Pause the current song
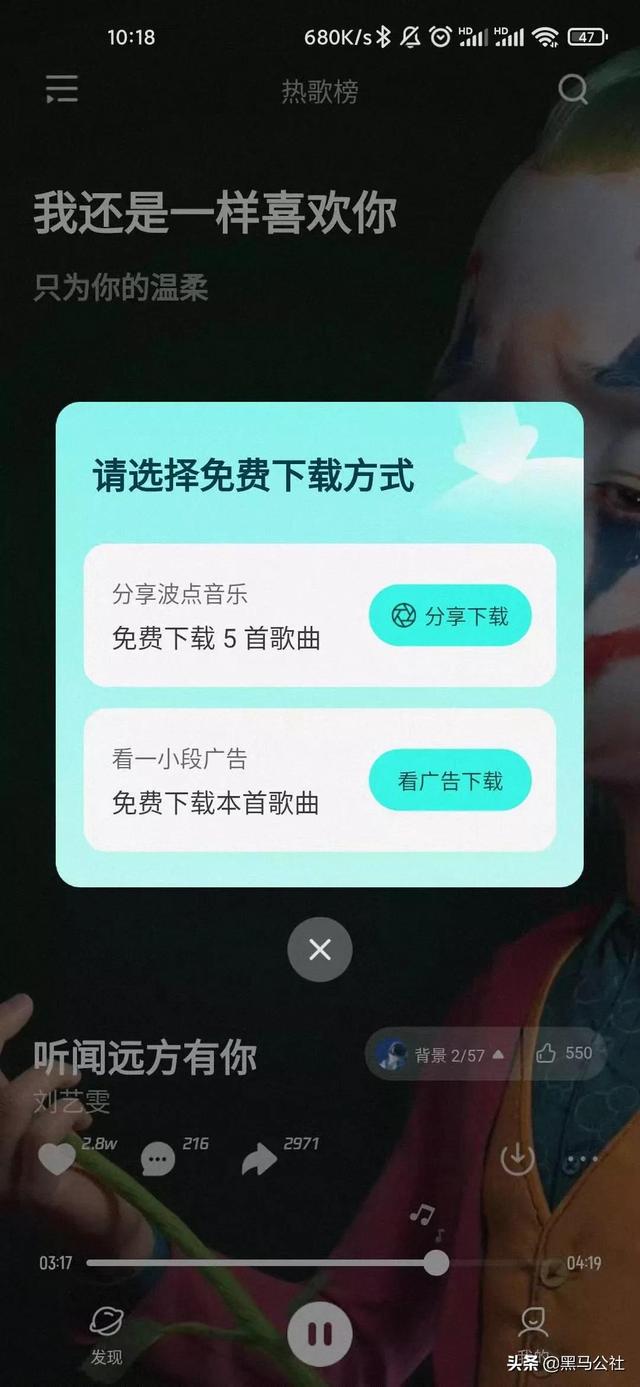 tap(320, 1334)
